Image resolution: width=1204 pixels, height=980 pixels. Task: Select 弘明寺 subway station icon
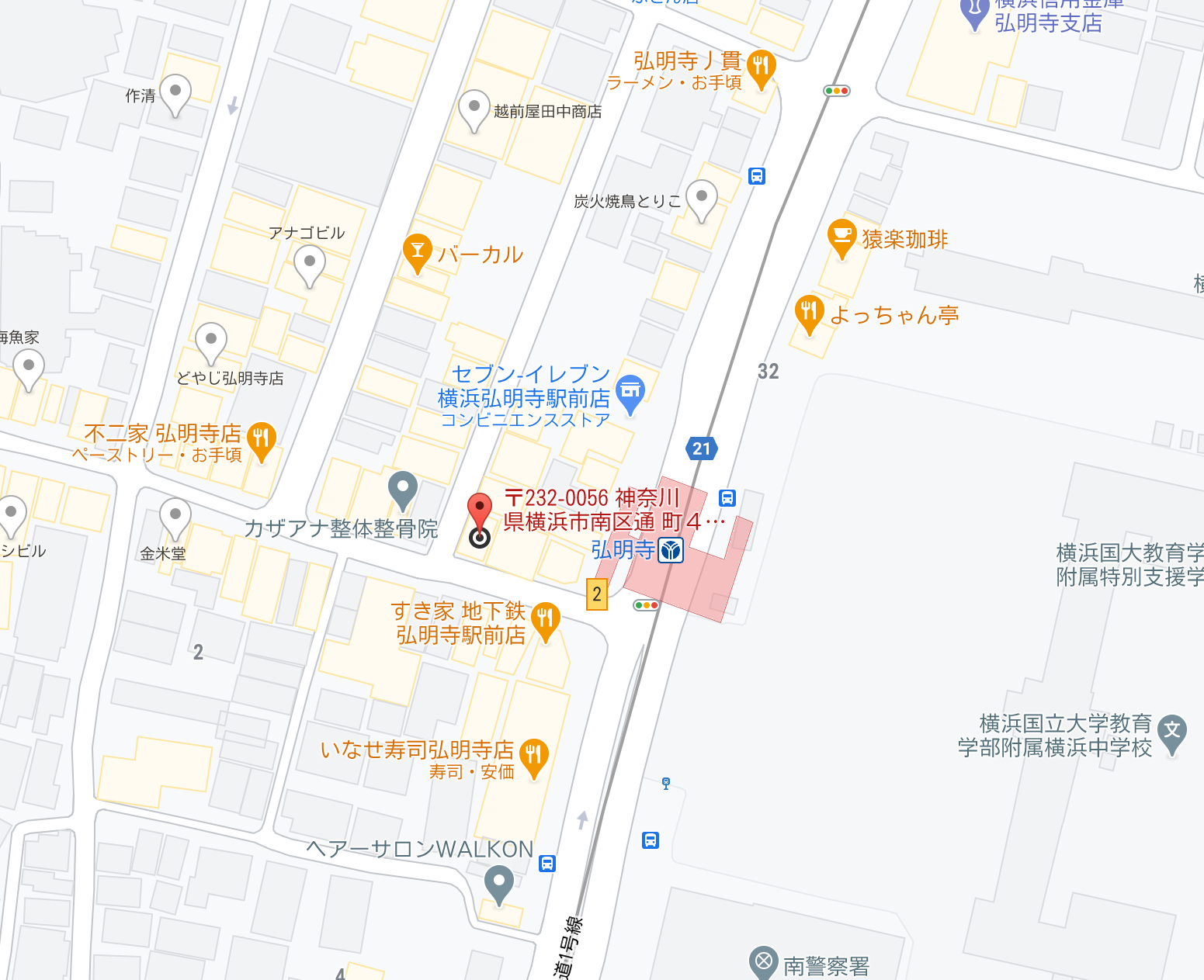(671, 550)
